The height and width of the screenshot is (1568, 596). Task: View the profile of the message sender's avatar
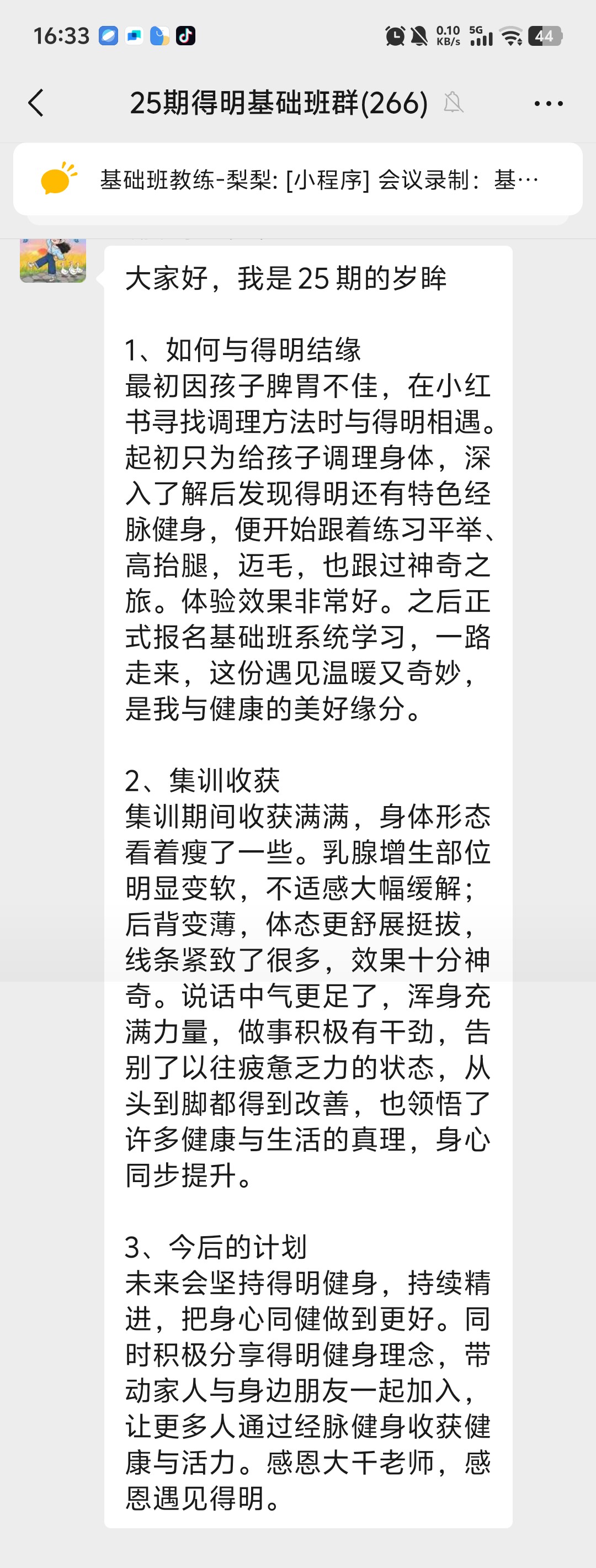(53, 261)
